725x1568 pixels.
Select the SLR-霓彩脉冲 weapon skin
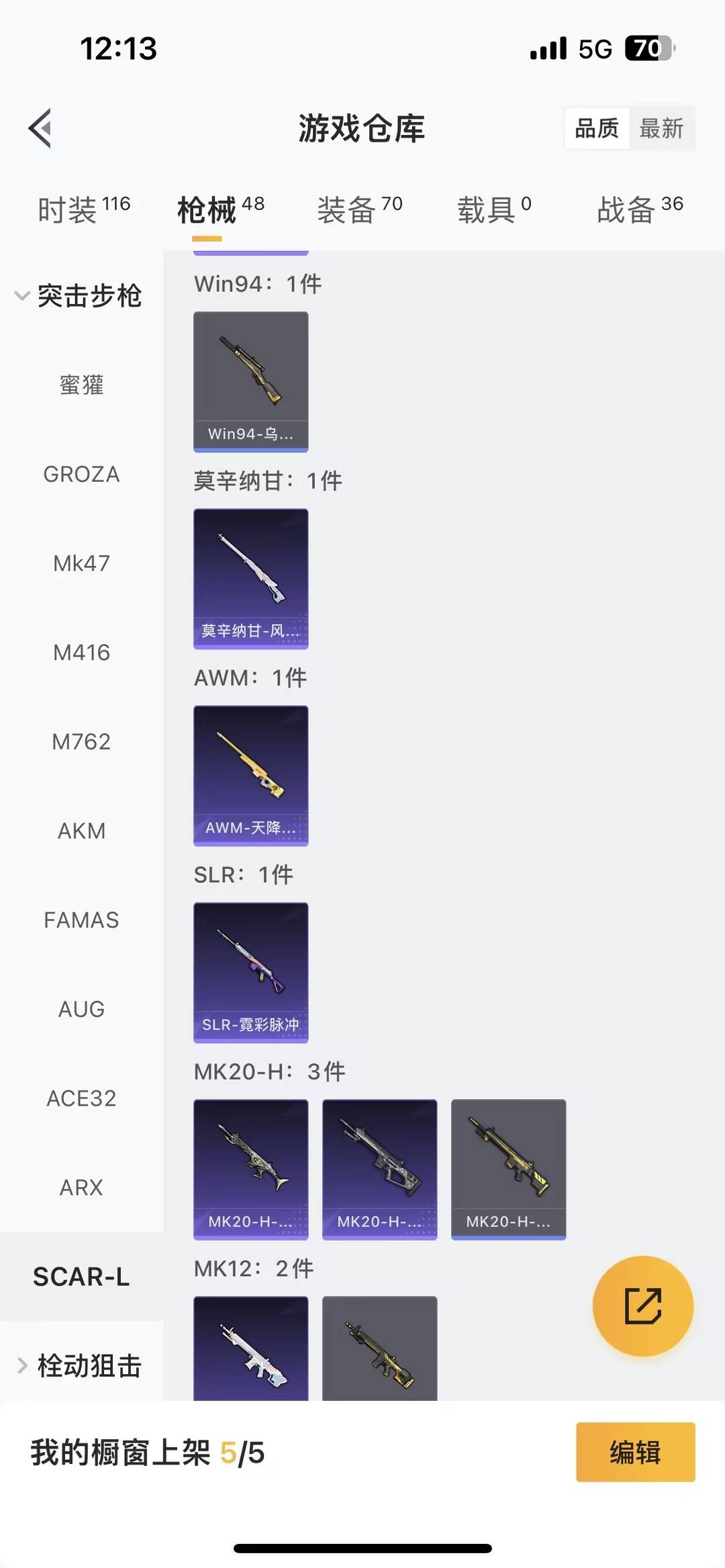click(250, 973)
